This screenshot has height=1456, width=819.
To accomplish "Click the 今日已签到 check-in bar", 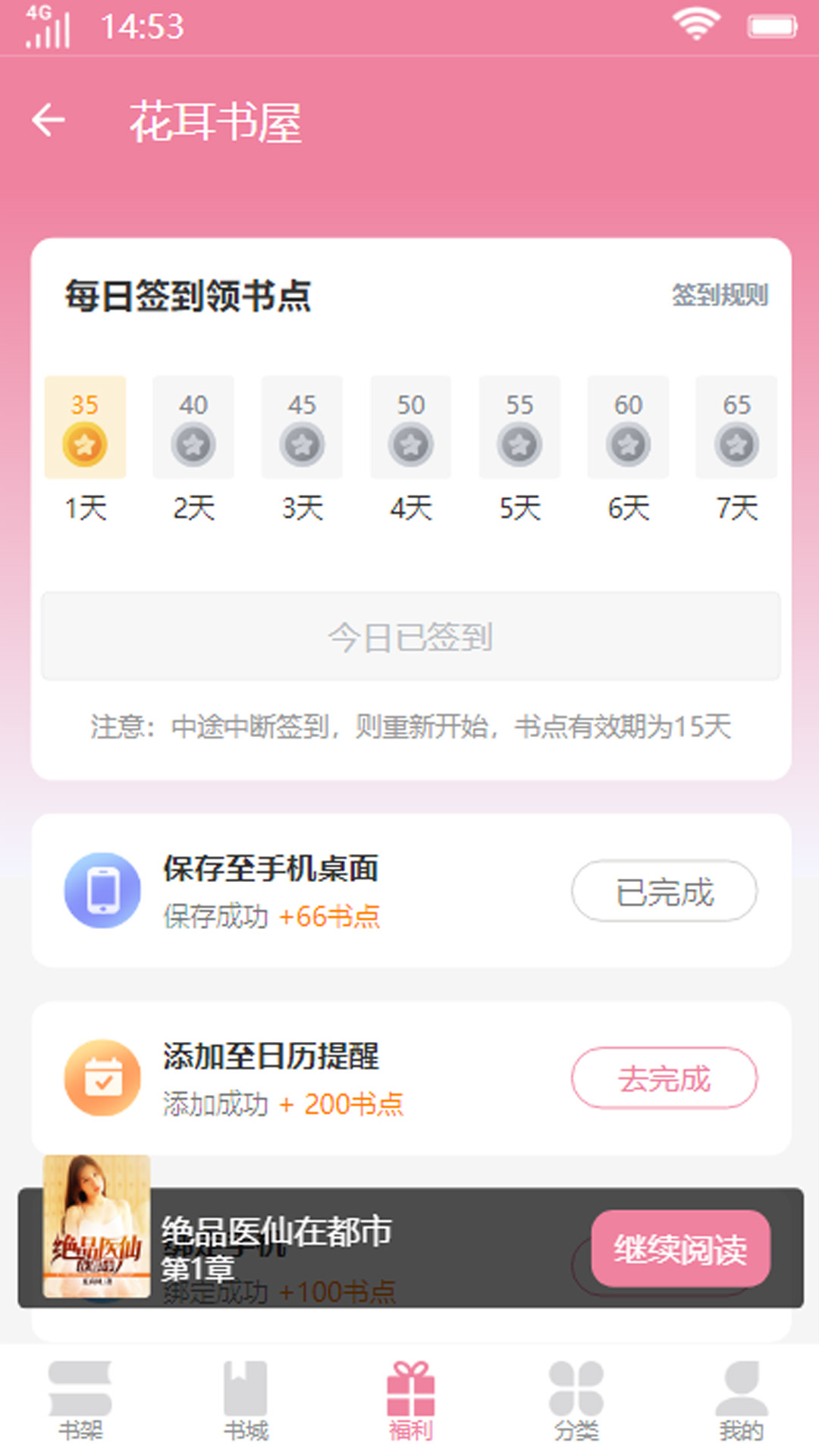I will (409, 637).
